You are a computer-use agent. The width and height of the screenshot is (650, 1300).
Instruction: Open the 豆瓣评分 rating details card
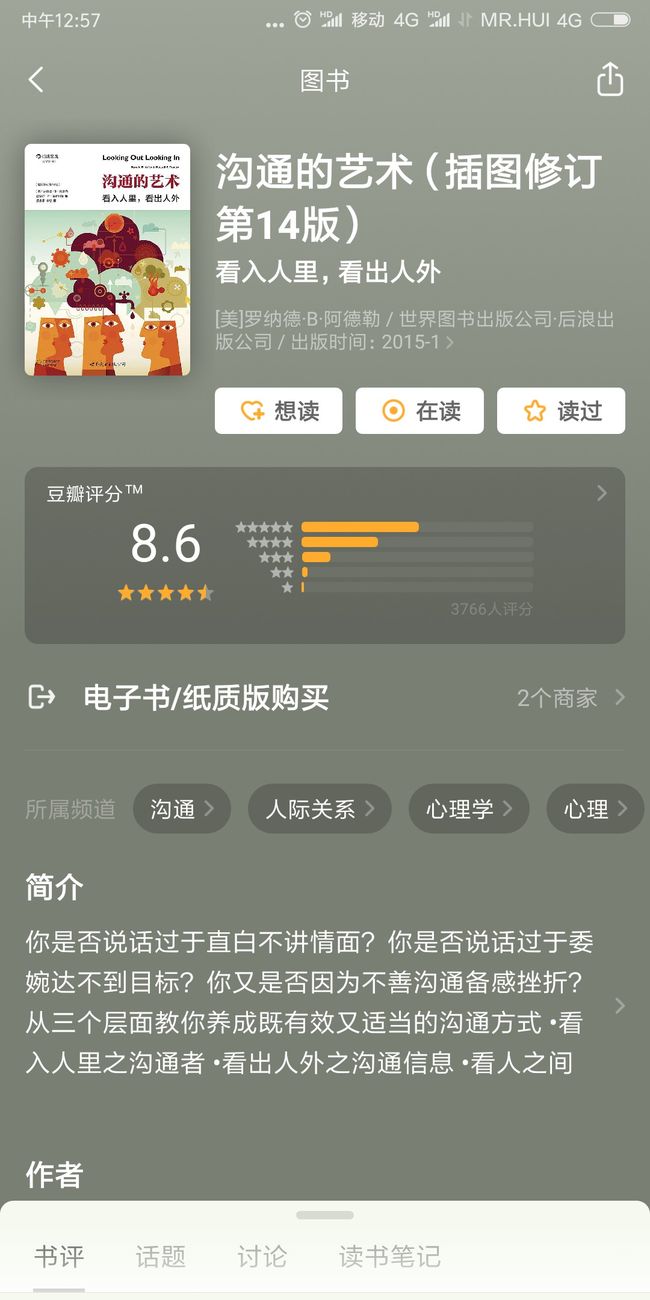325,555
